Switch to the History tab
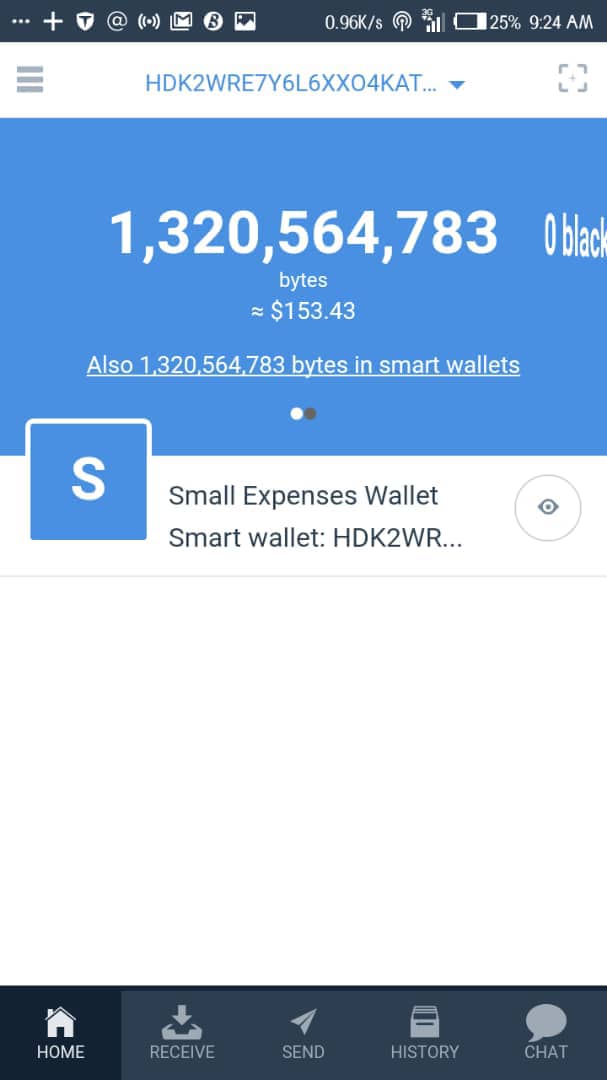This screenshot has height=1080, width=607. 424,1034
